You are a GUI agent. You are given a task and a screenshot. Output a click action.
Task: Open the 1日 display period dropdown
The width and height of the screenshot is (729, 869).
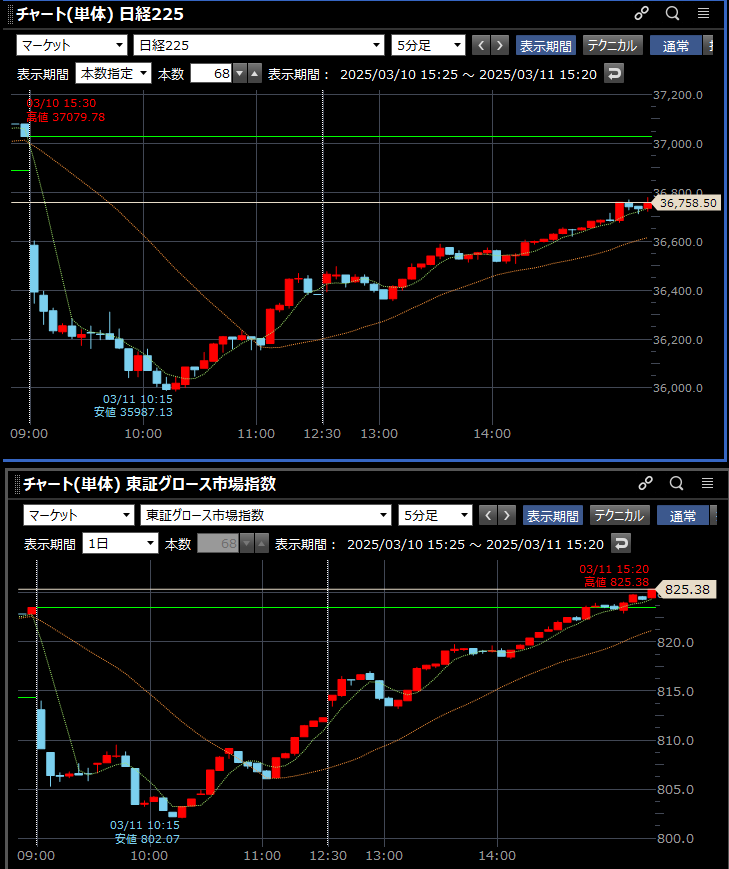pyautogui.click(x=121, y=544)
